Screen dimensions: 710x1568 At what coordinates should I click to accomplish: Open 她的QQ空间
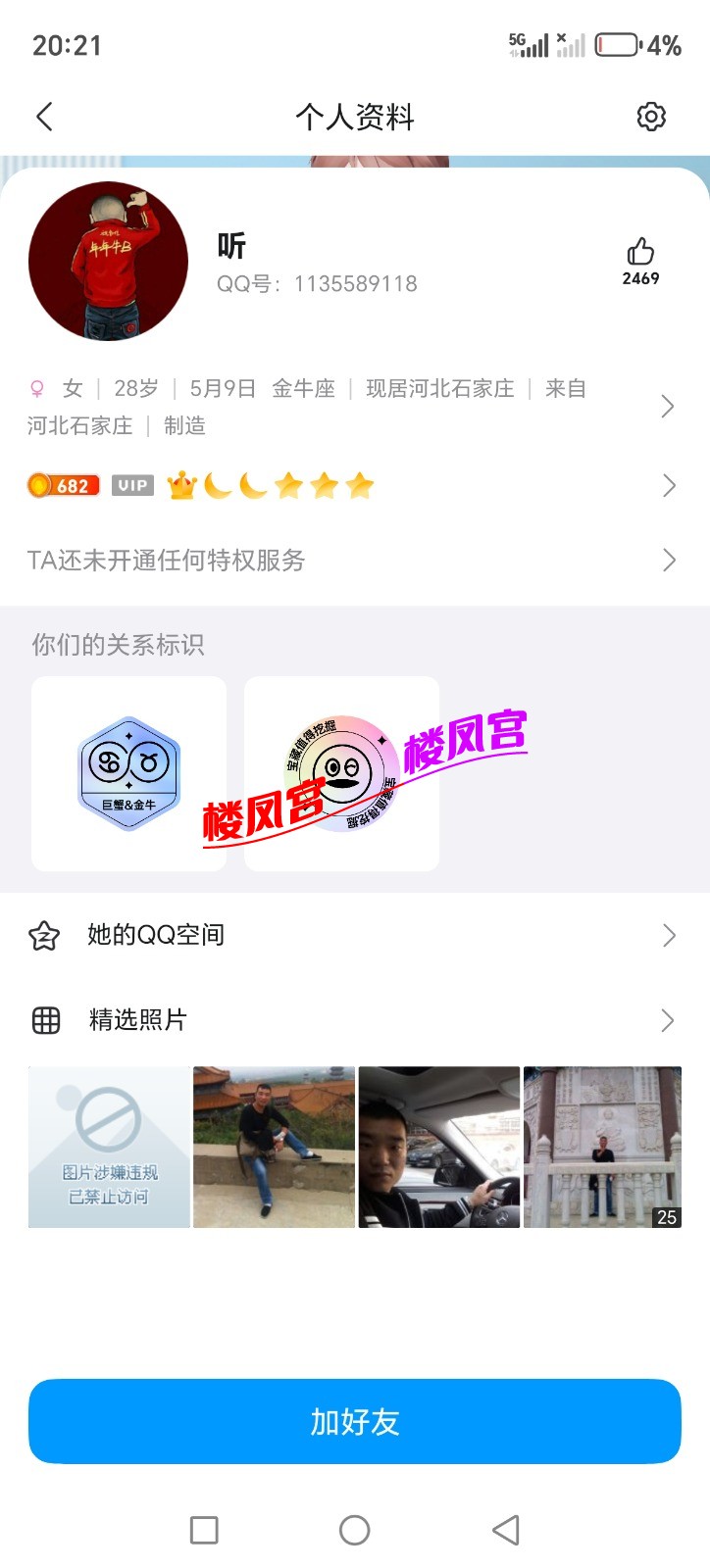tap(355, 935)
